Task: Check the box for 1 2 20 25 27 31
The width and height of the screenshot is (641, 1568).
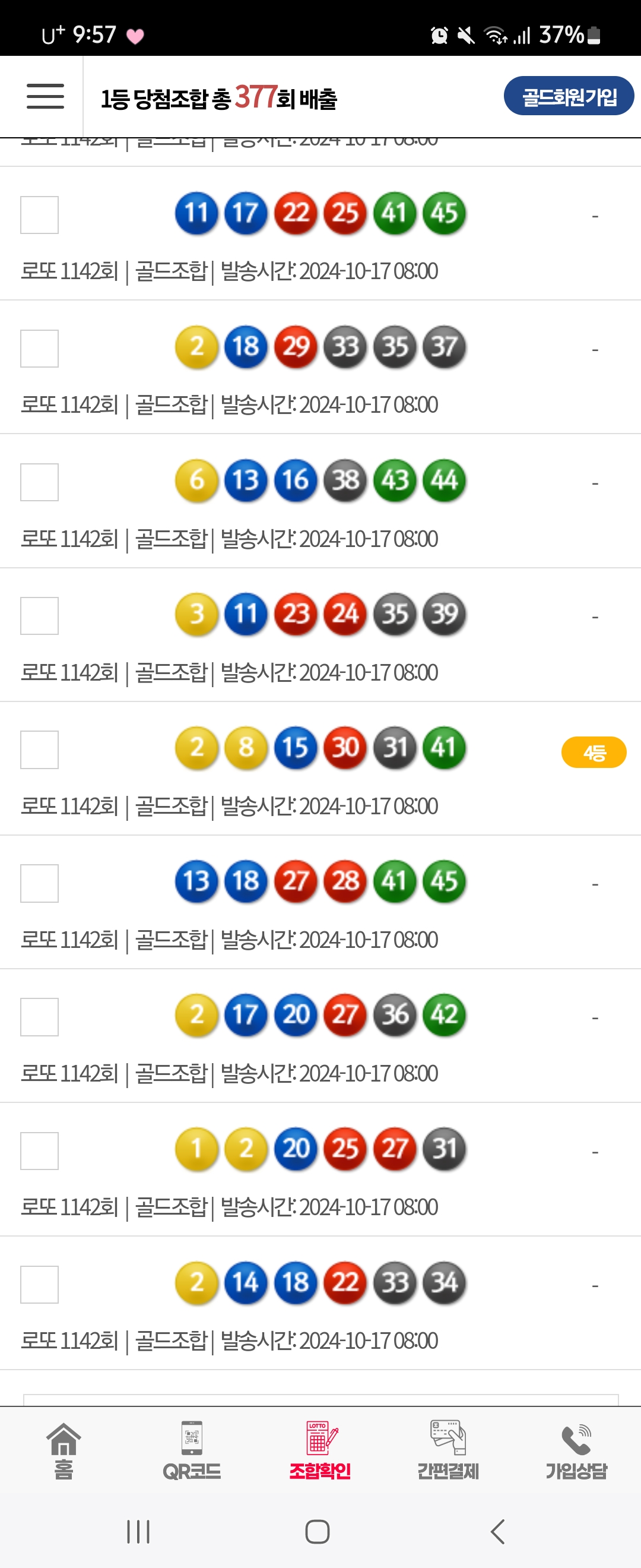Action: (40, 1151)
